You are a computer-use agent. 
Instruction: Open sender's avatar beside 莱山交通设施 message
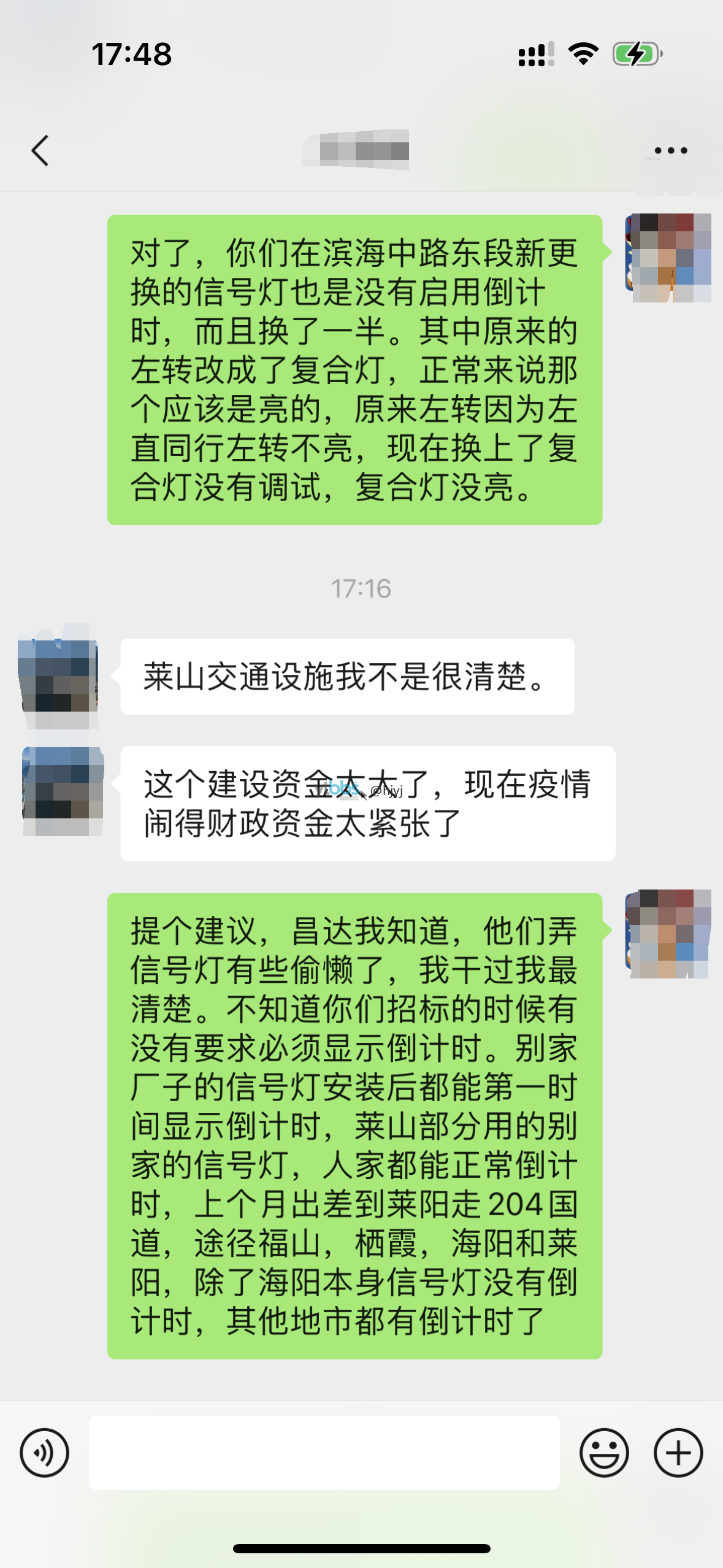click(x=59, y=676)
